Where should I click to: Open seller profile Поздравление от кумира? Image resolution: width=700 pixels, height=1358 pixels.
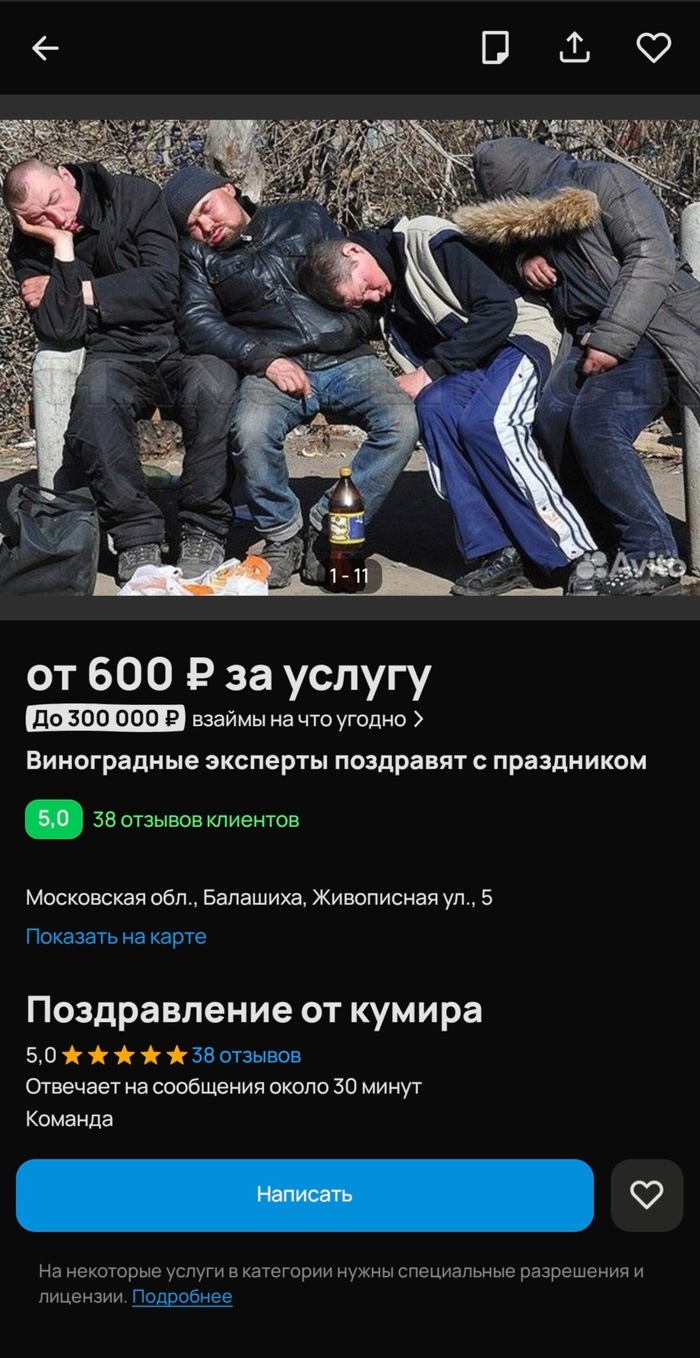coord(254,1010)
